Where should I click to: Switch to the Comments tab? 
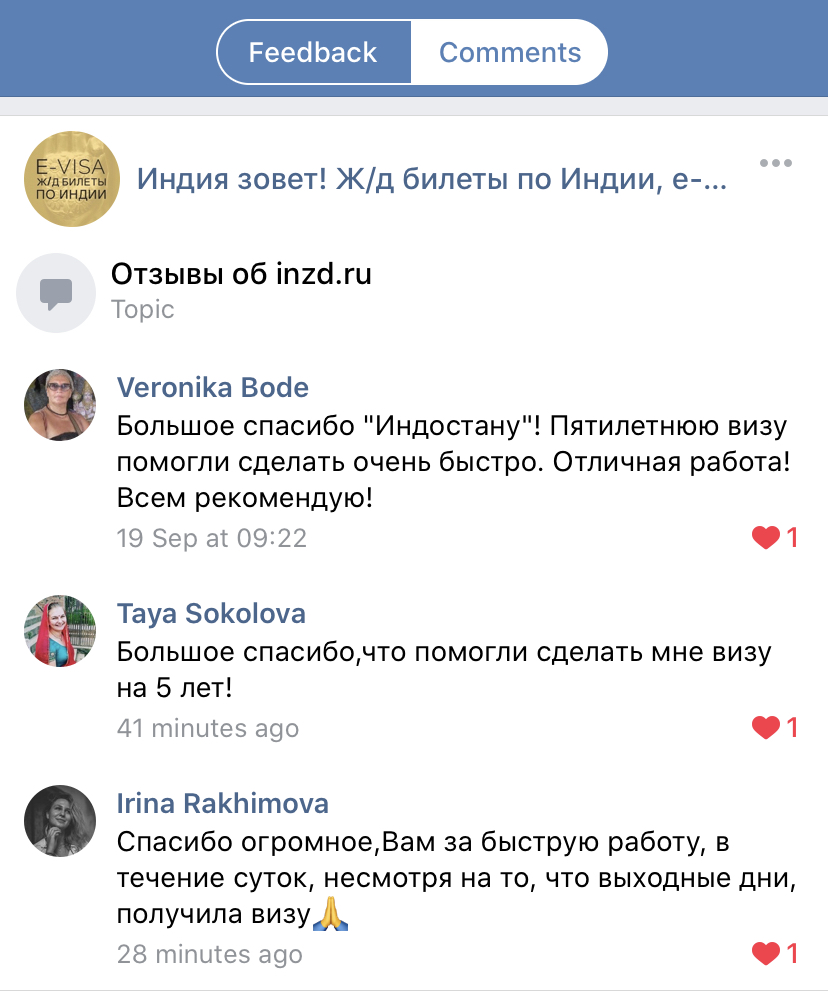(x=509, y=52)
